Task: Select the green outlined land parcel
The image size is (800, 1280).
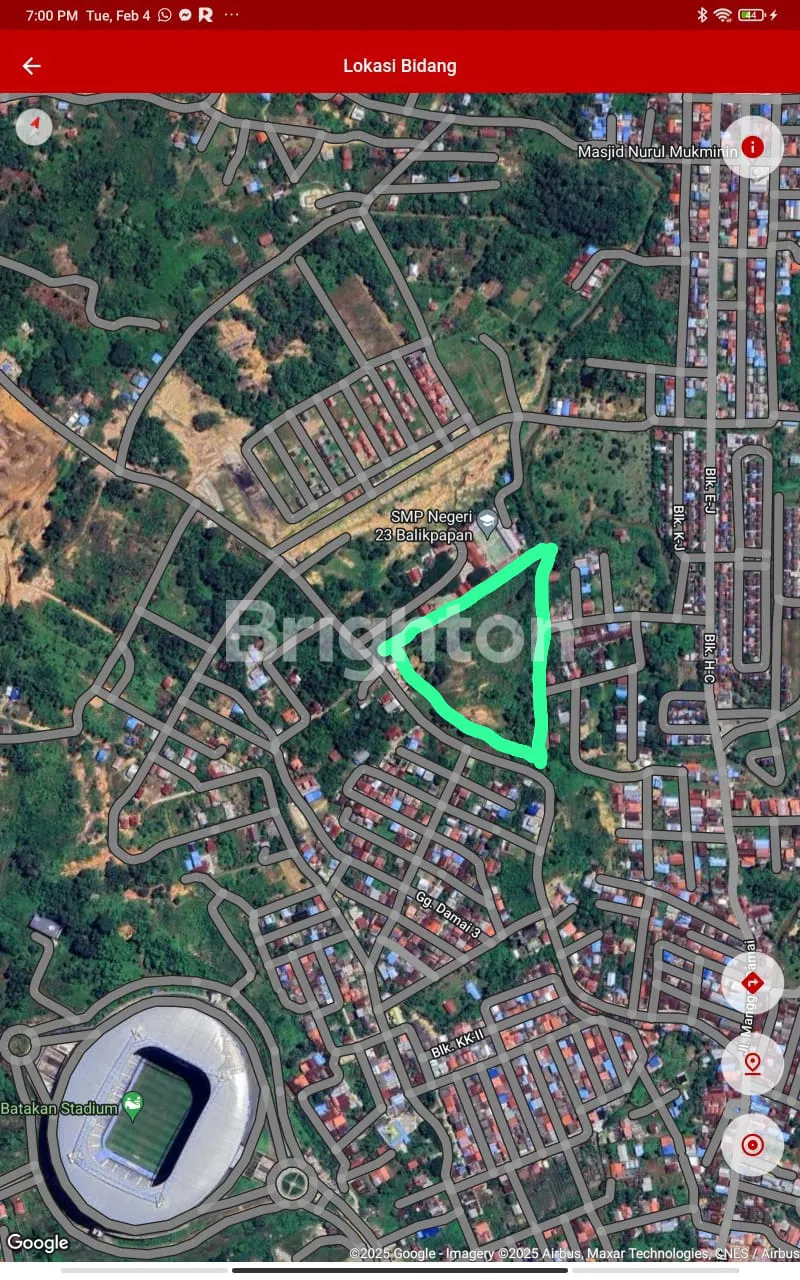Action: click(490, 660)
